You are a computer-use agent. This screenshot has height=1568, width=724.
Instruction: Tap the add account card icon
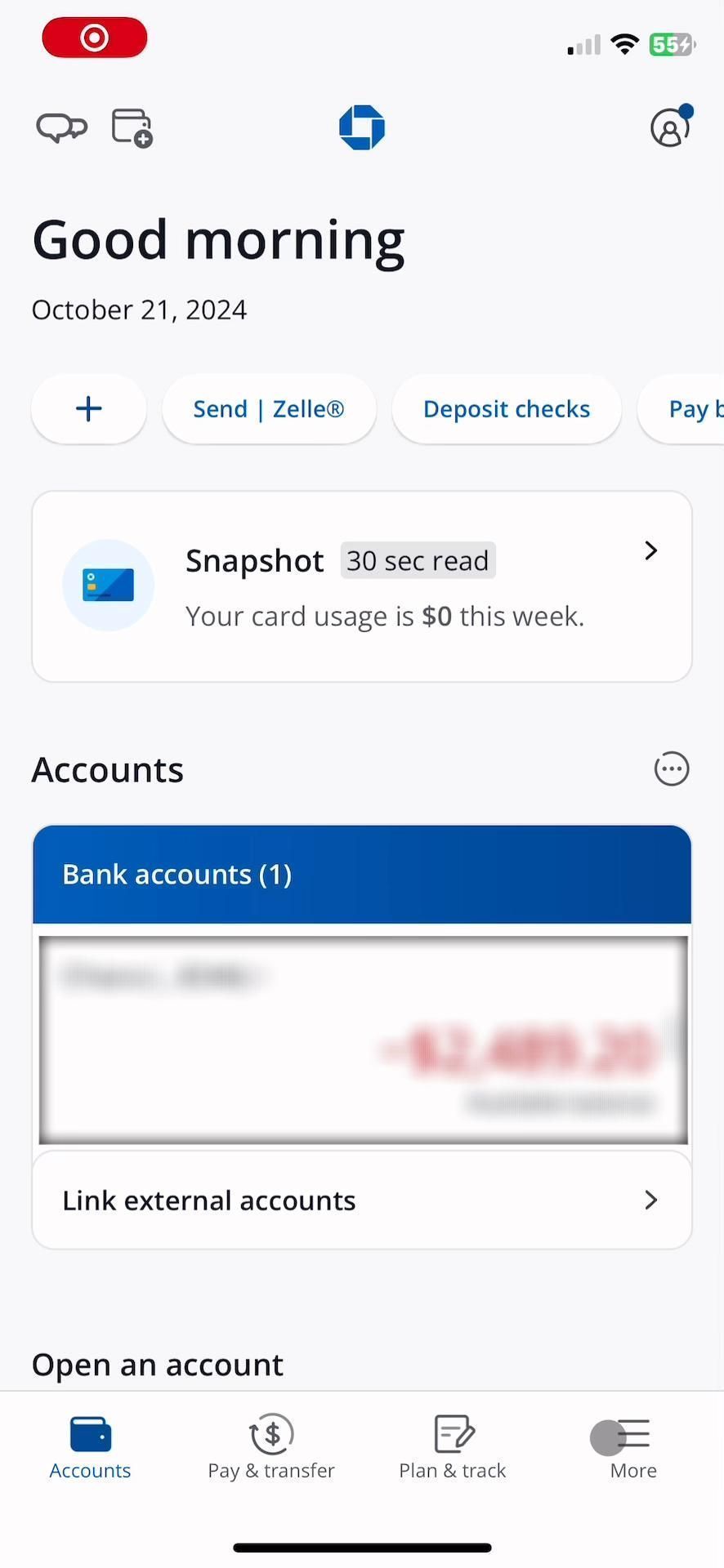click(132, 127)
